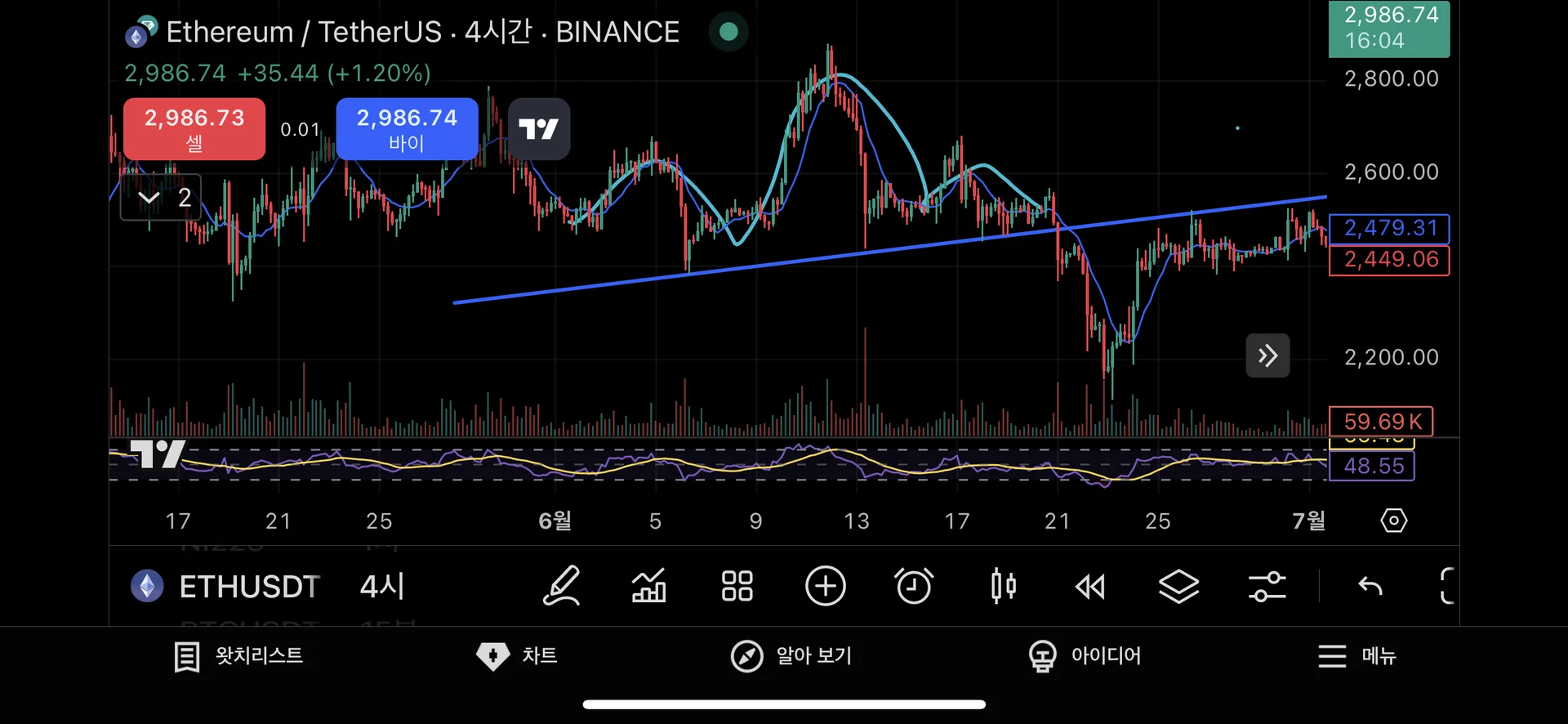
Task: Open the object tree layers icon
Action: coord(1178,587)
